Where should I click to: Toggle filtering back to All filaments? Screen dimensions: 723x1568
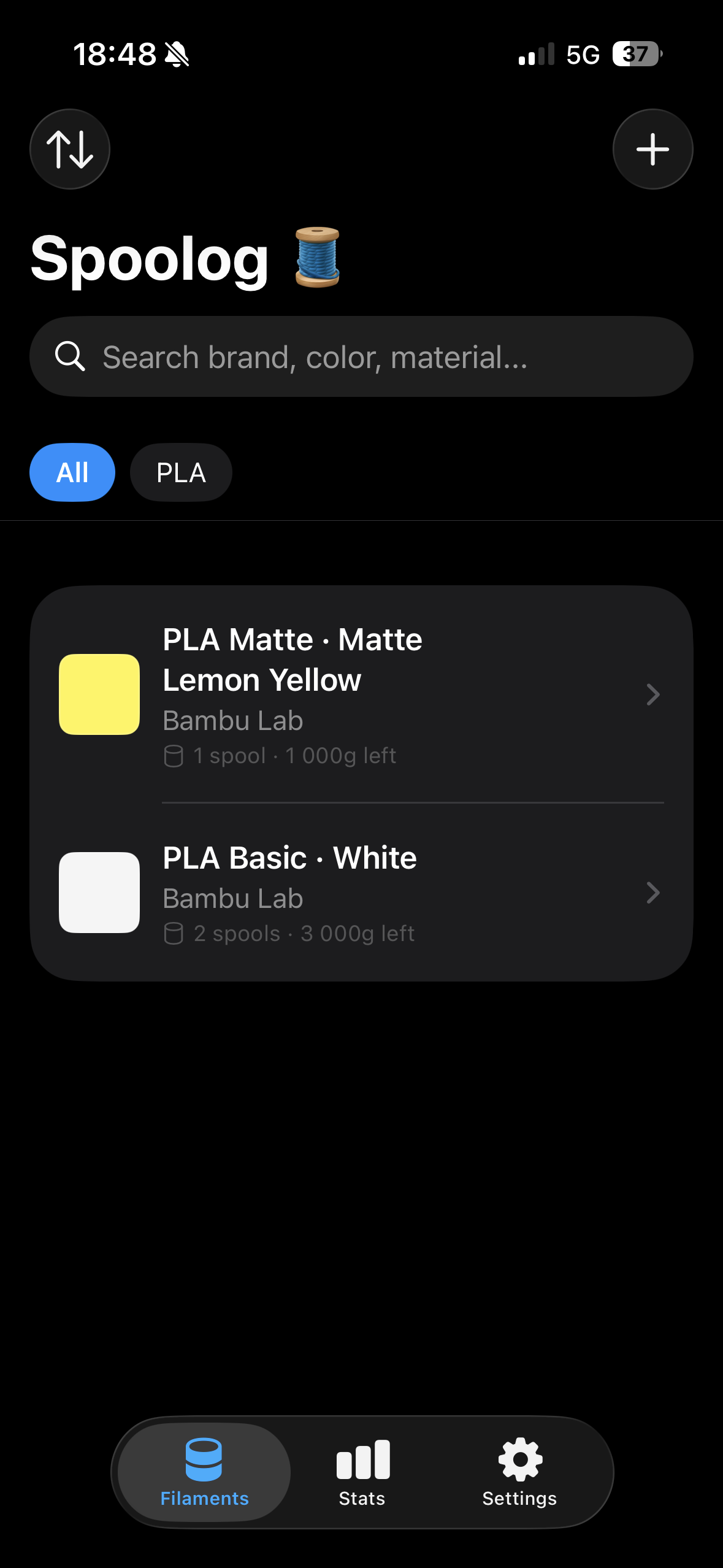(x=72, y=472)
